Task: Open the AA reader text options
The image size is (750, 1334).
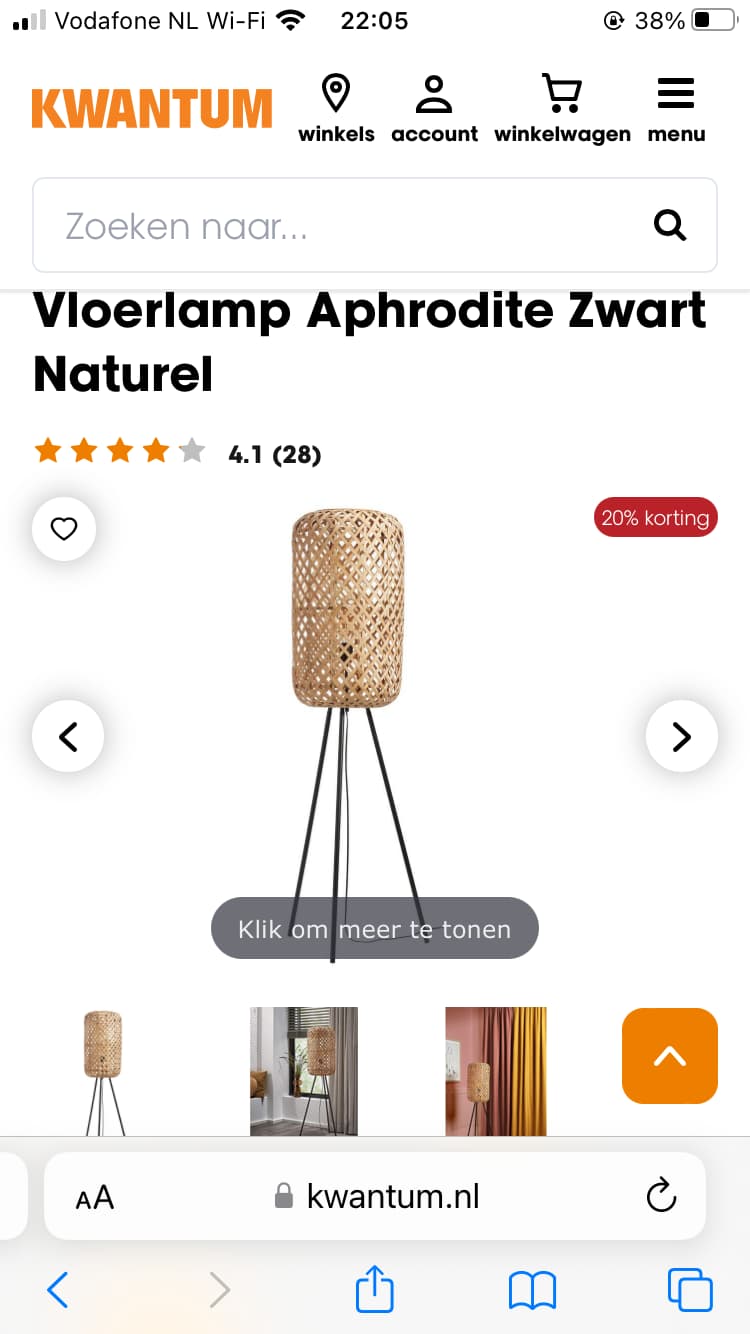Action: click(x=95, y=1197)
